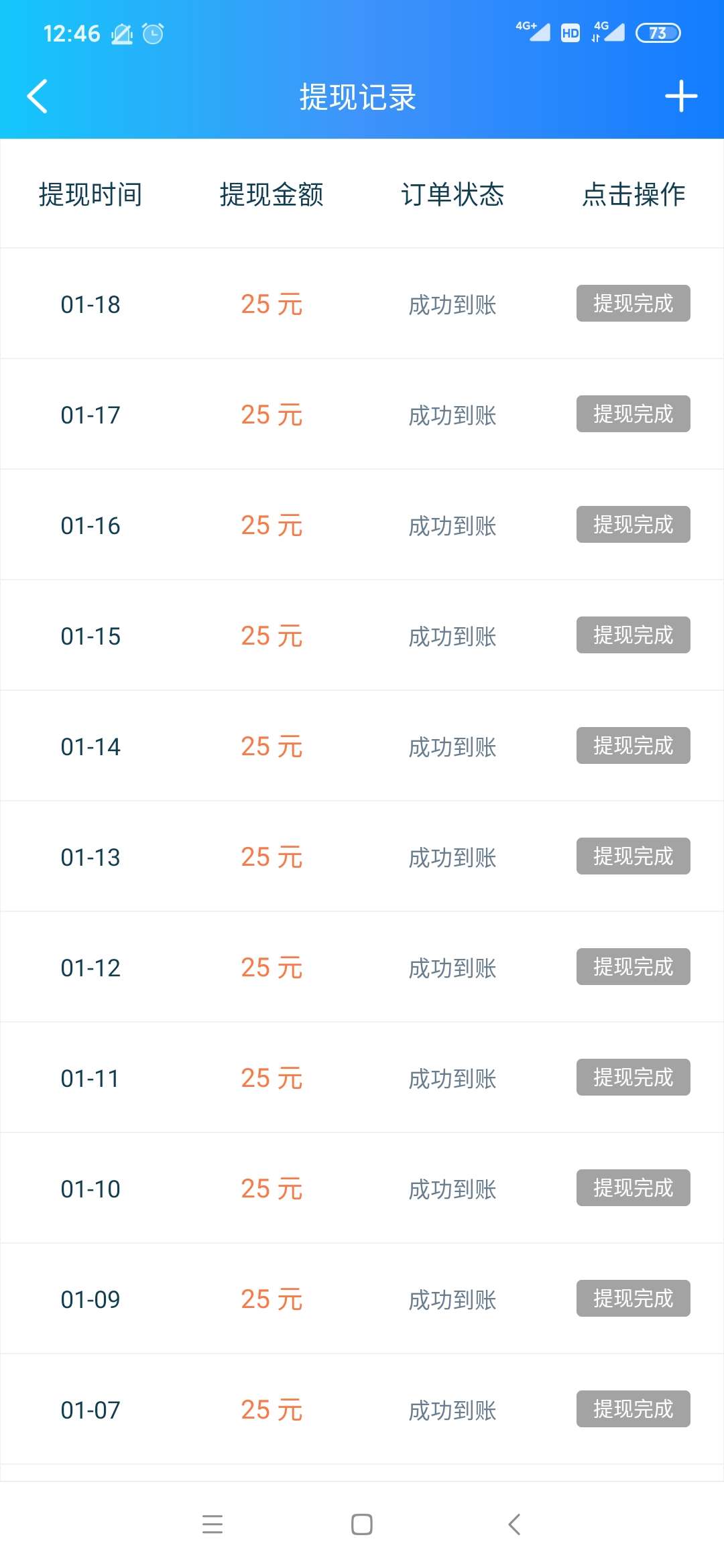
Task: Tap 提现完成 button for 01-16 record
Action: pyautogui.click(x=633, y=525)
